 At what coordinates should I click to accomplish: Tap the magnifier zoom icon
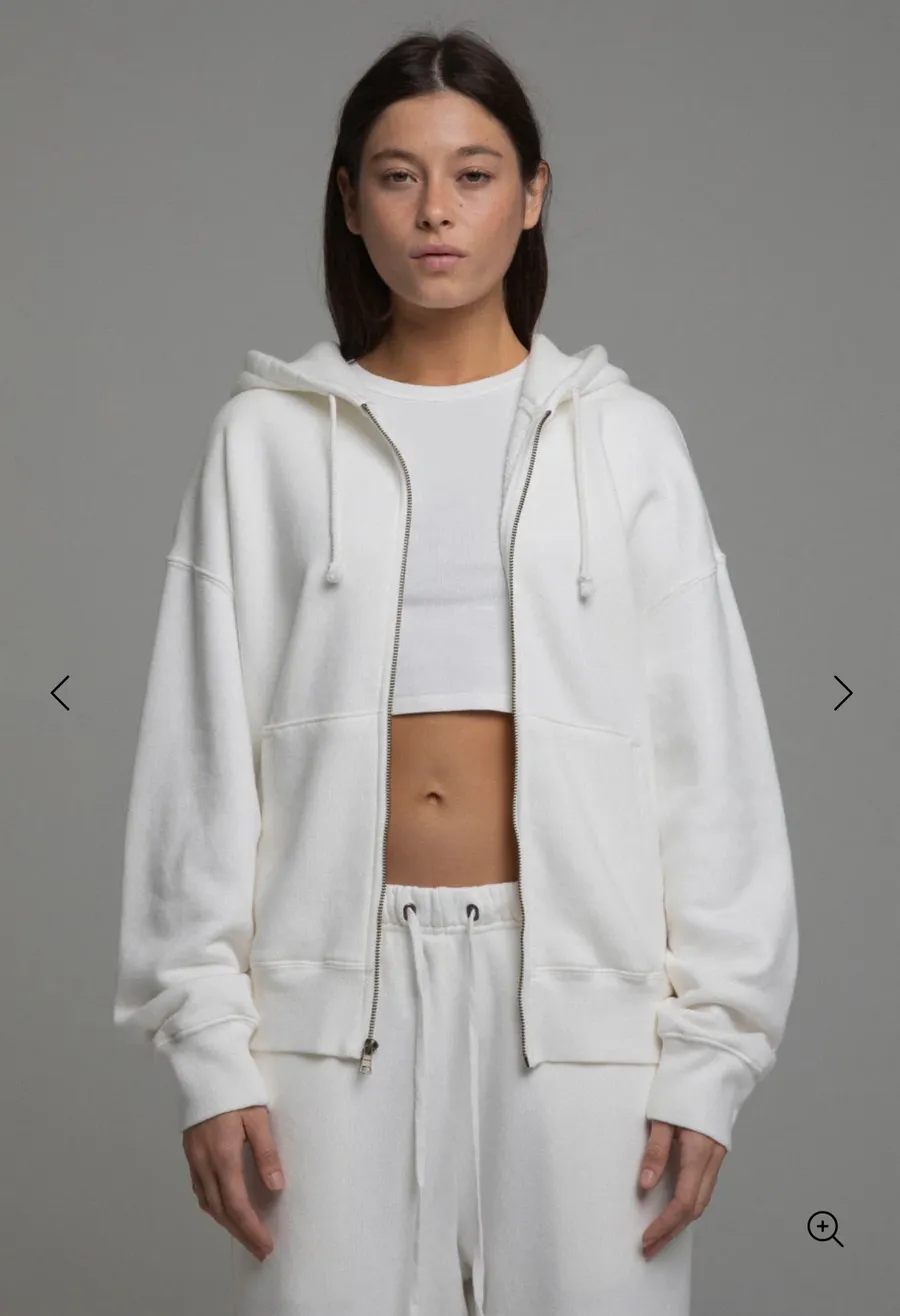(x=825, y=1229)
